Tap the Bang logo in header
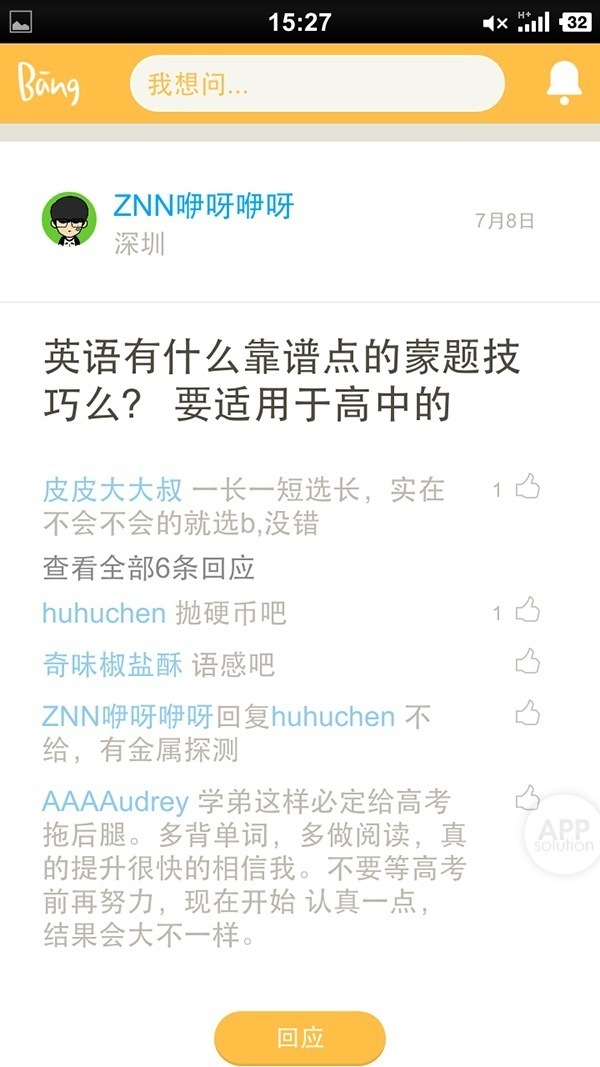The image size is (600, 1067). point(48,84)
